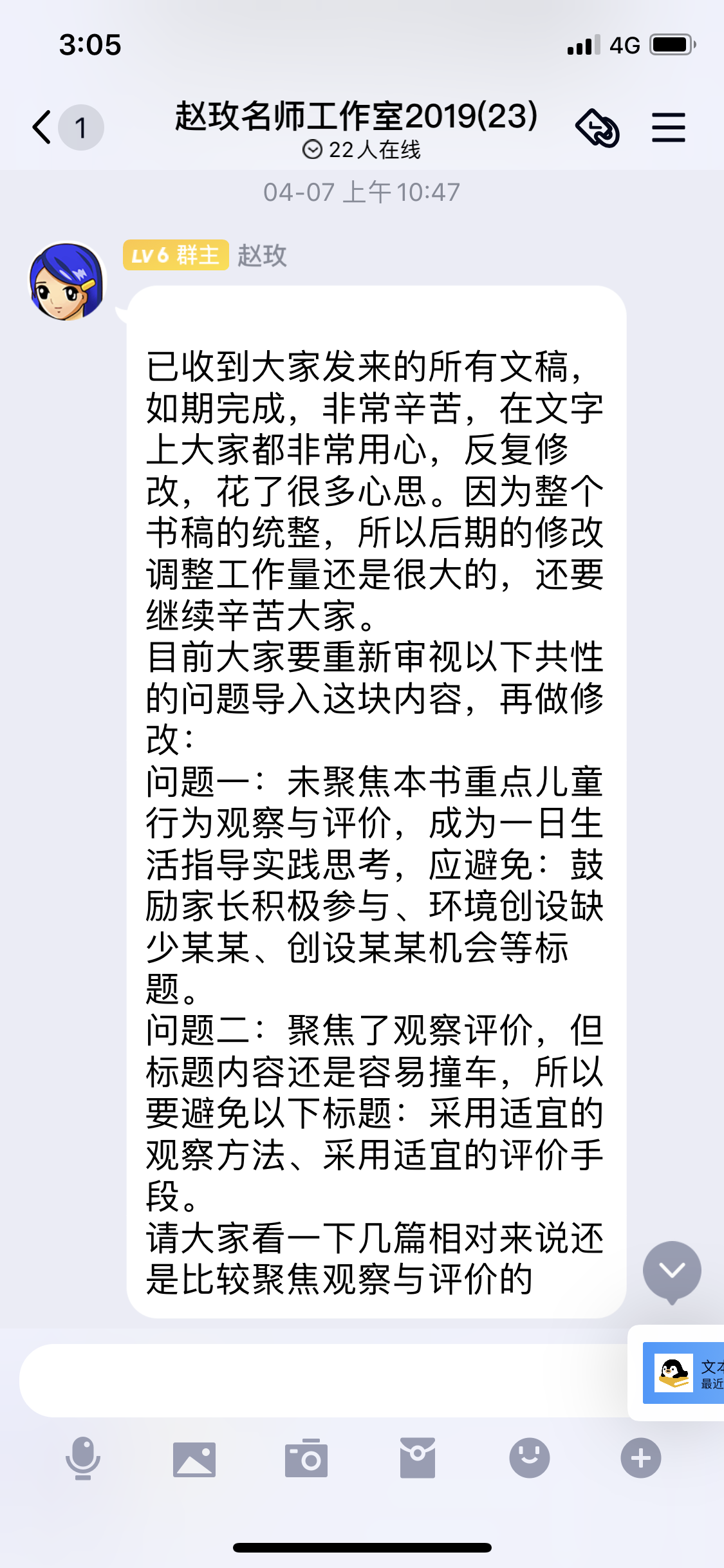The image size is (724, 1568).
Task: Open the group menu (three lines)
Action: pos(668,127)
